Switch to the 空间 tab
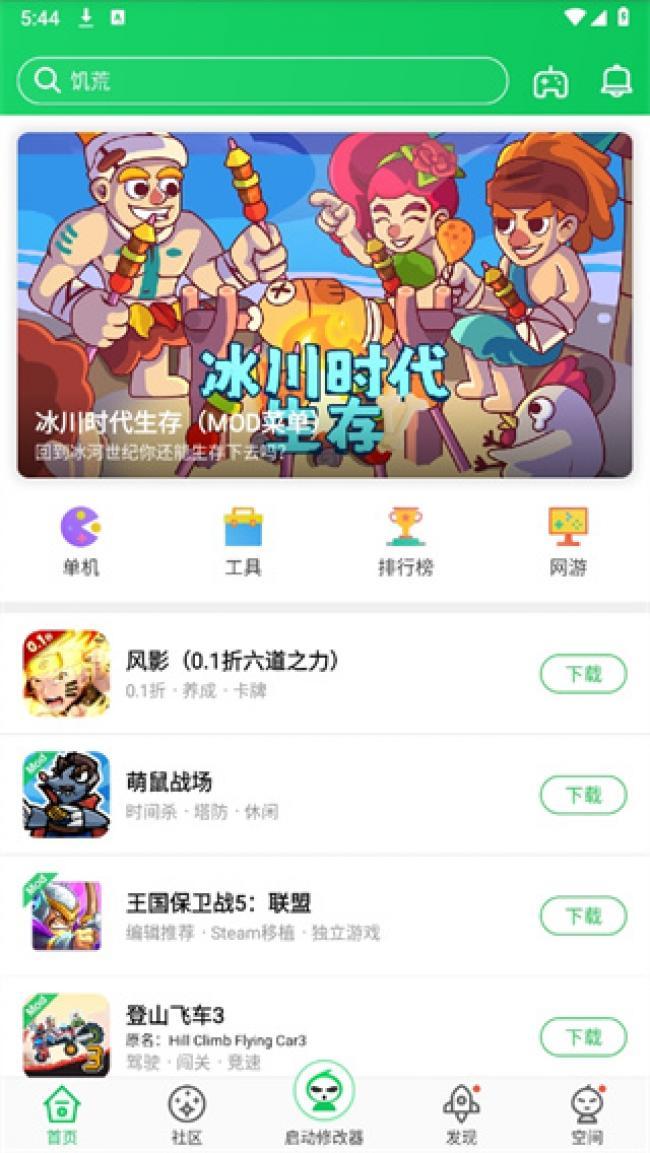The image size is (650, 1153). point(587,1114)
